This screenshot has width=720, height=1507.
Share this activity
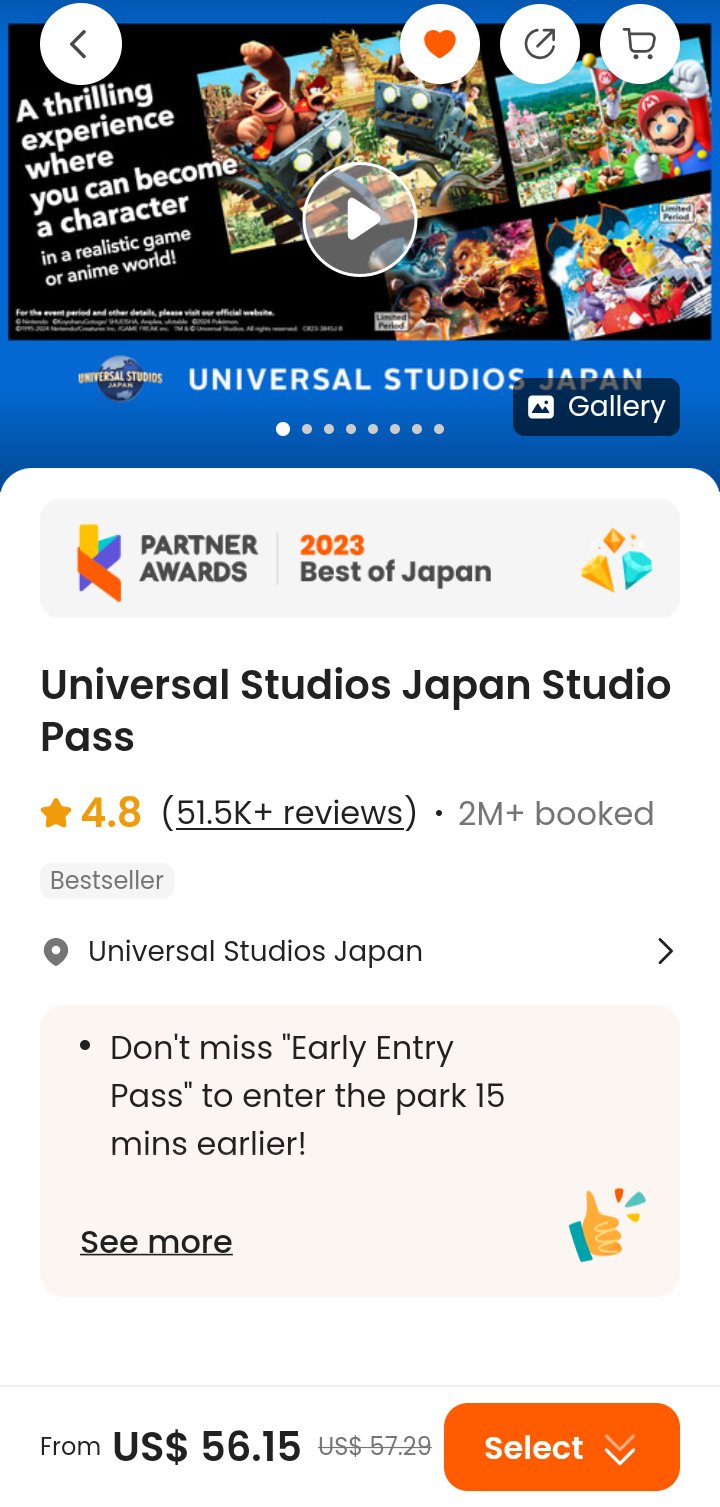[x=540, y=44]
